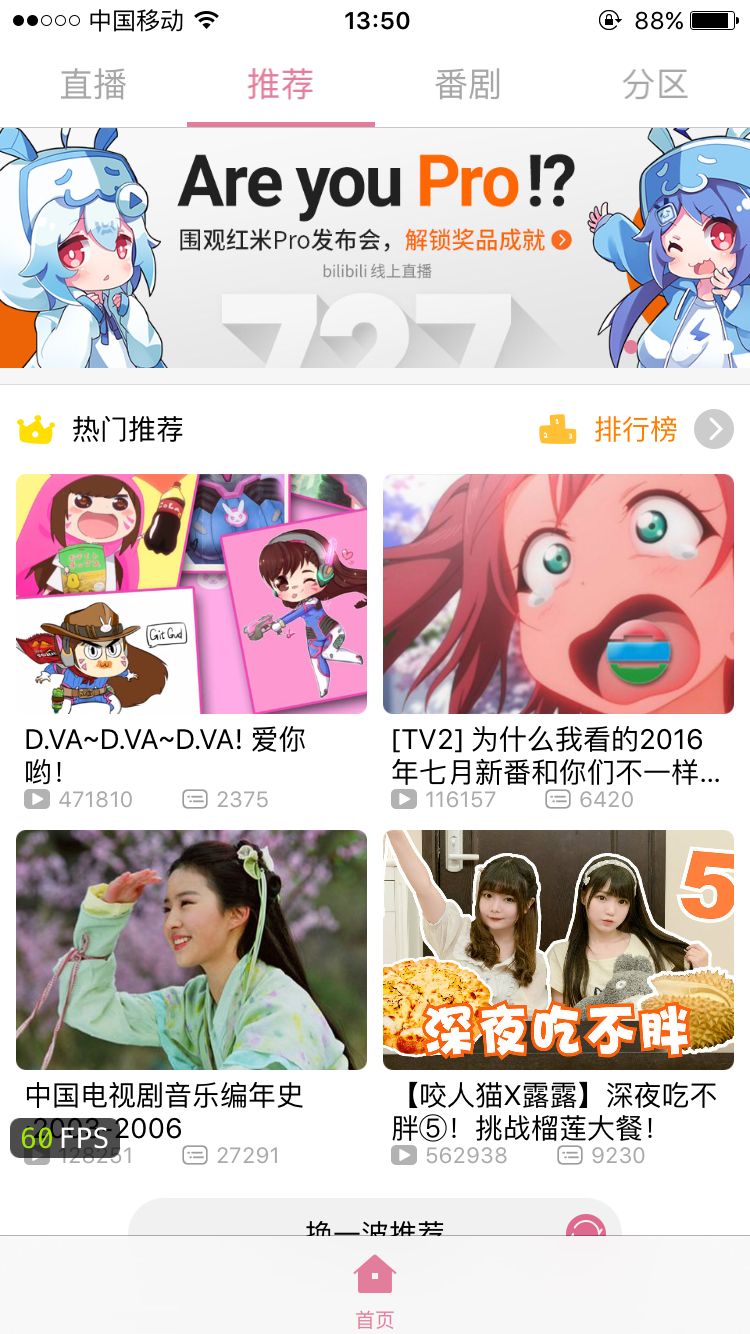This screenshot has width=750, height=1334.
Task: Open the Are you Pro banner
Action: click(375, 247)
